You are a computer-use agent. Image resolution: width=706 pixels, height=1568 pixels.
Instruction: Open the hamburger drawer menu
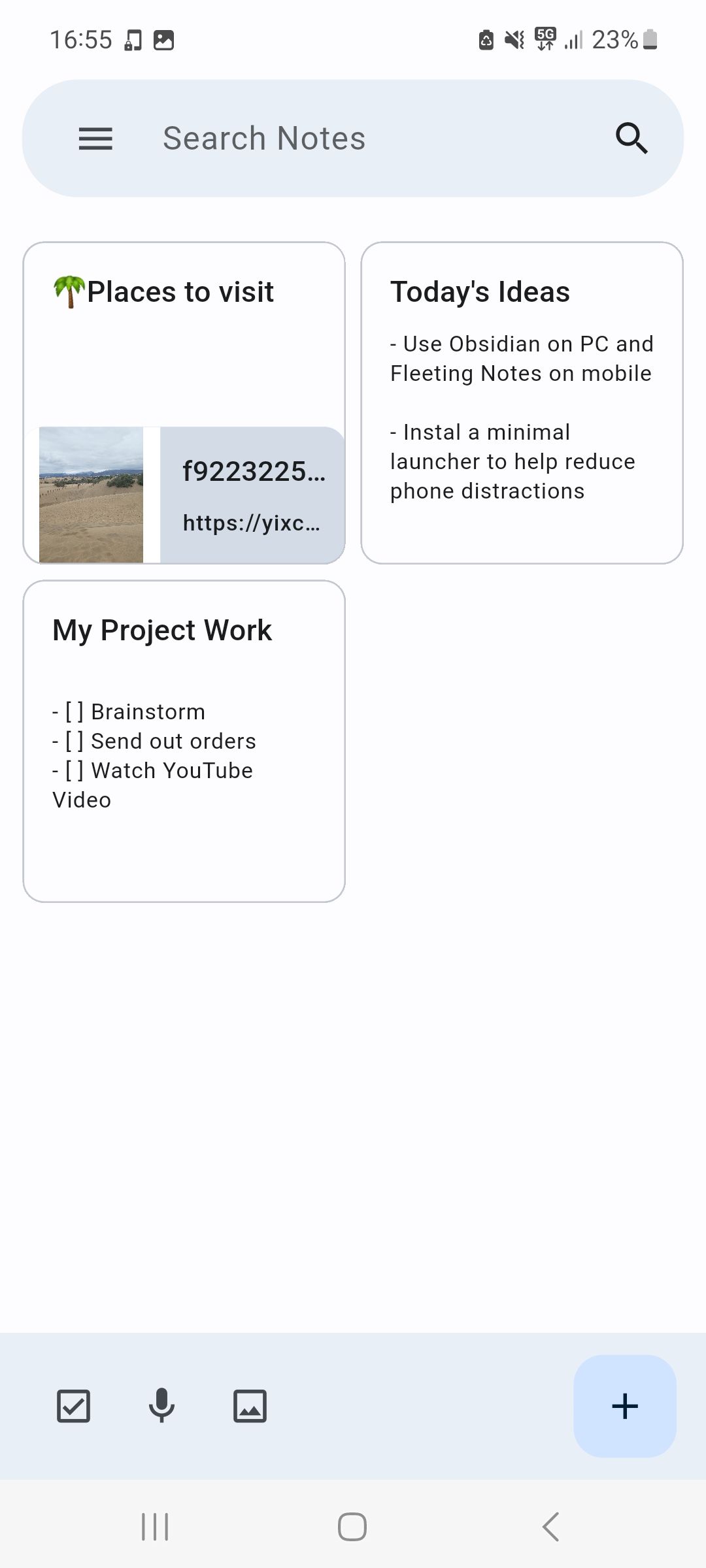[95, 139]
